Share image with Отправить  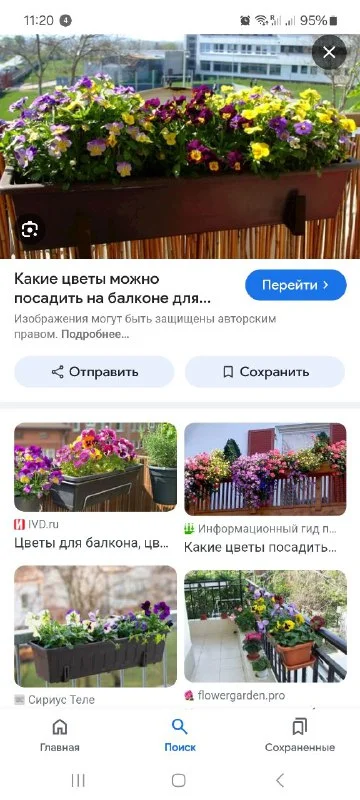[x=94, y=371]
